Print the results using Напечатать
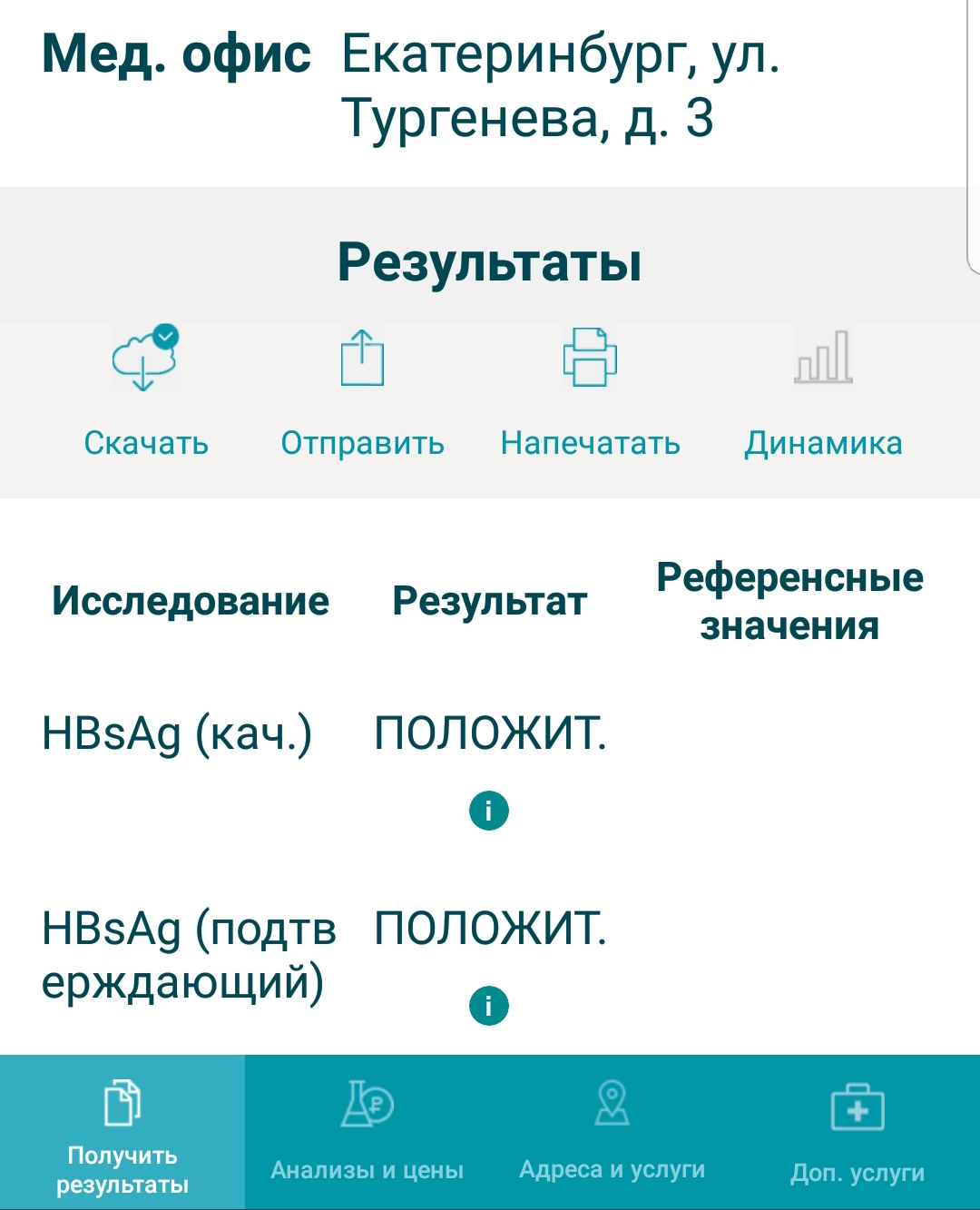Image resolution: width=980 pixels, height=1210 pixels. point(590,392)
